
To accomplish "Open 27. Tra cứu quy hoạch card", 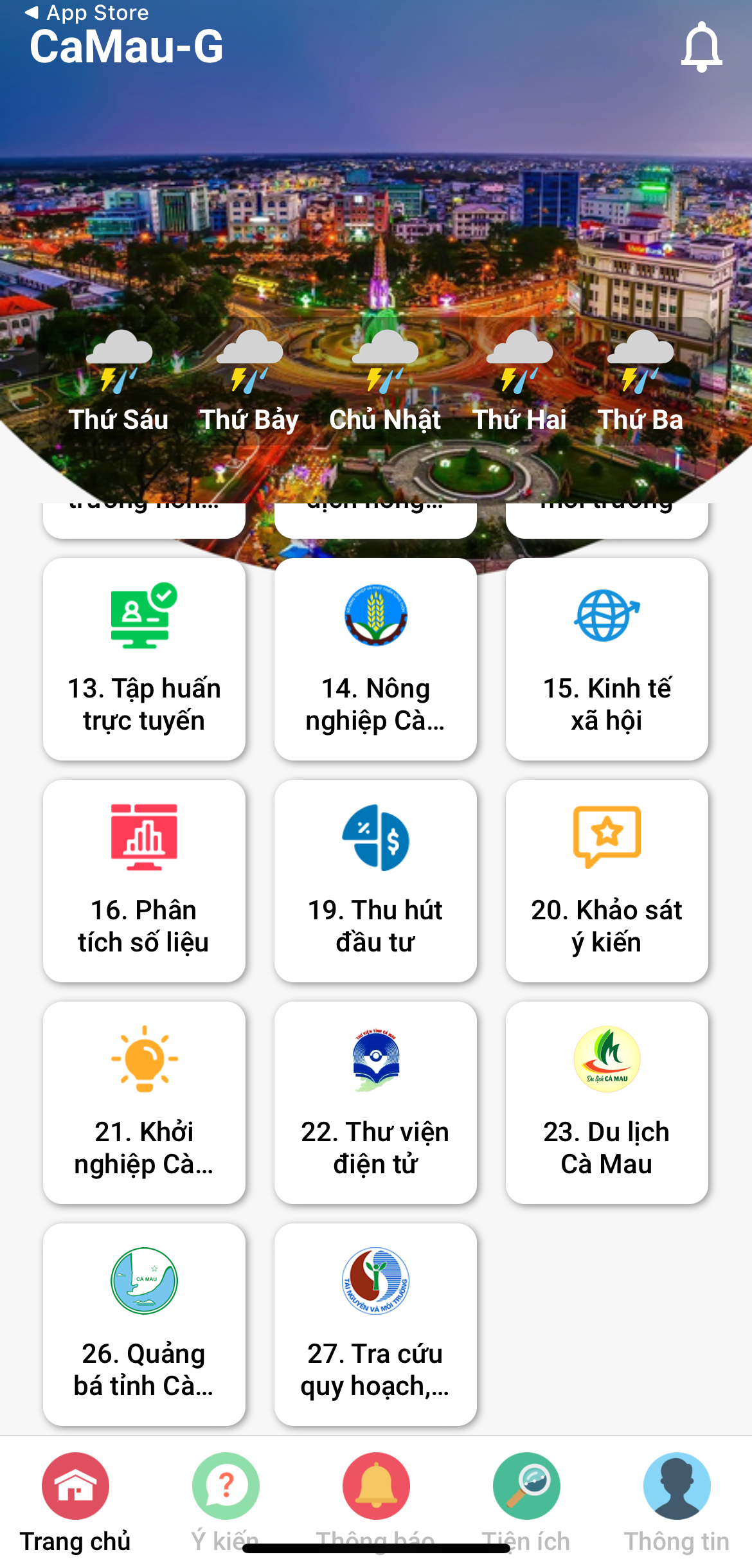I will click(x=375, y=1324).
